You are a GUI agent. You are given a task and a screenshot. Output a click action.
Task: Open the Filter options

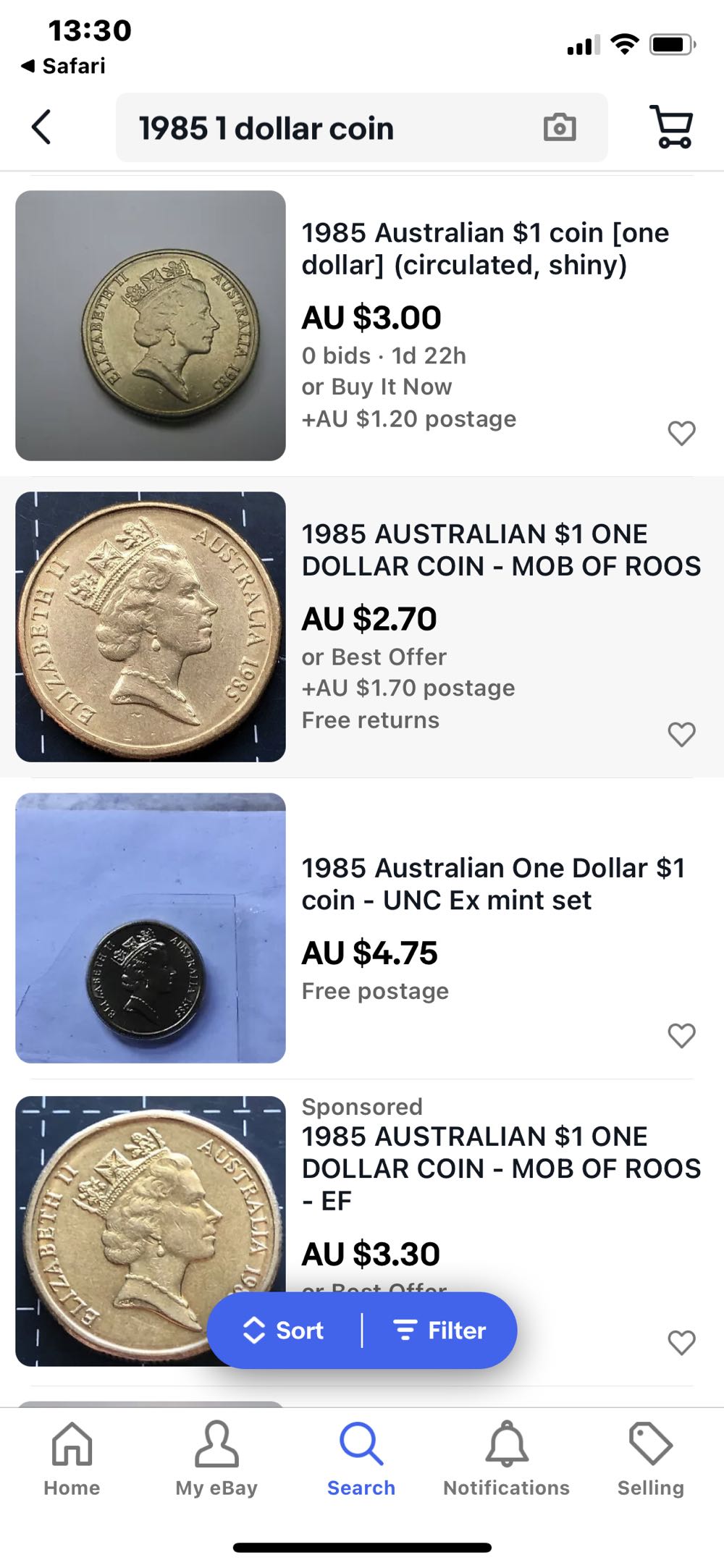[439, 1331]
